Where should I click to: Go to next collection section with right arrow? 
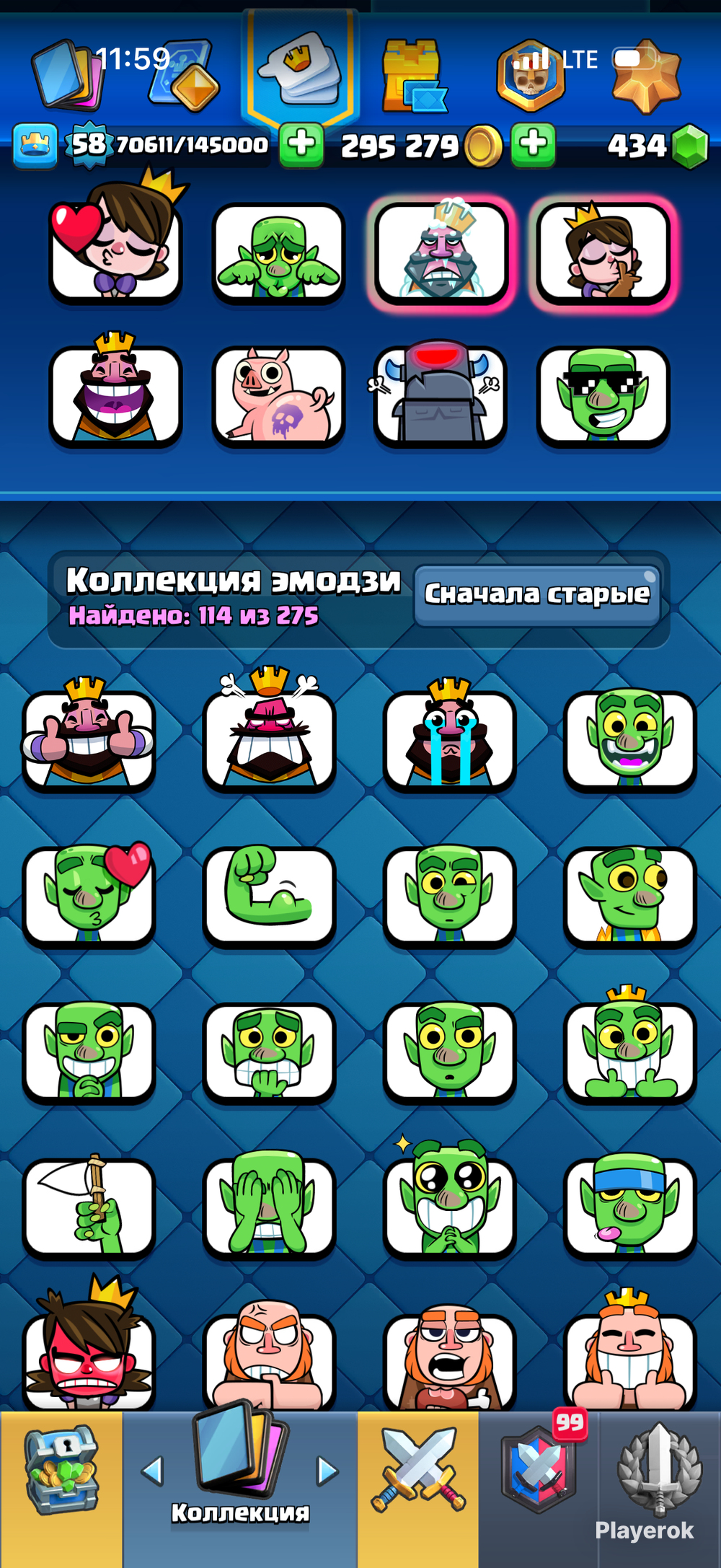327,1471
